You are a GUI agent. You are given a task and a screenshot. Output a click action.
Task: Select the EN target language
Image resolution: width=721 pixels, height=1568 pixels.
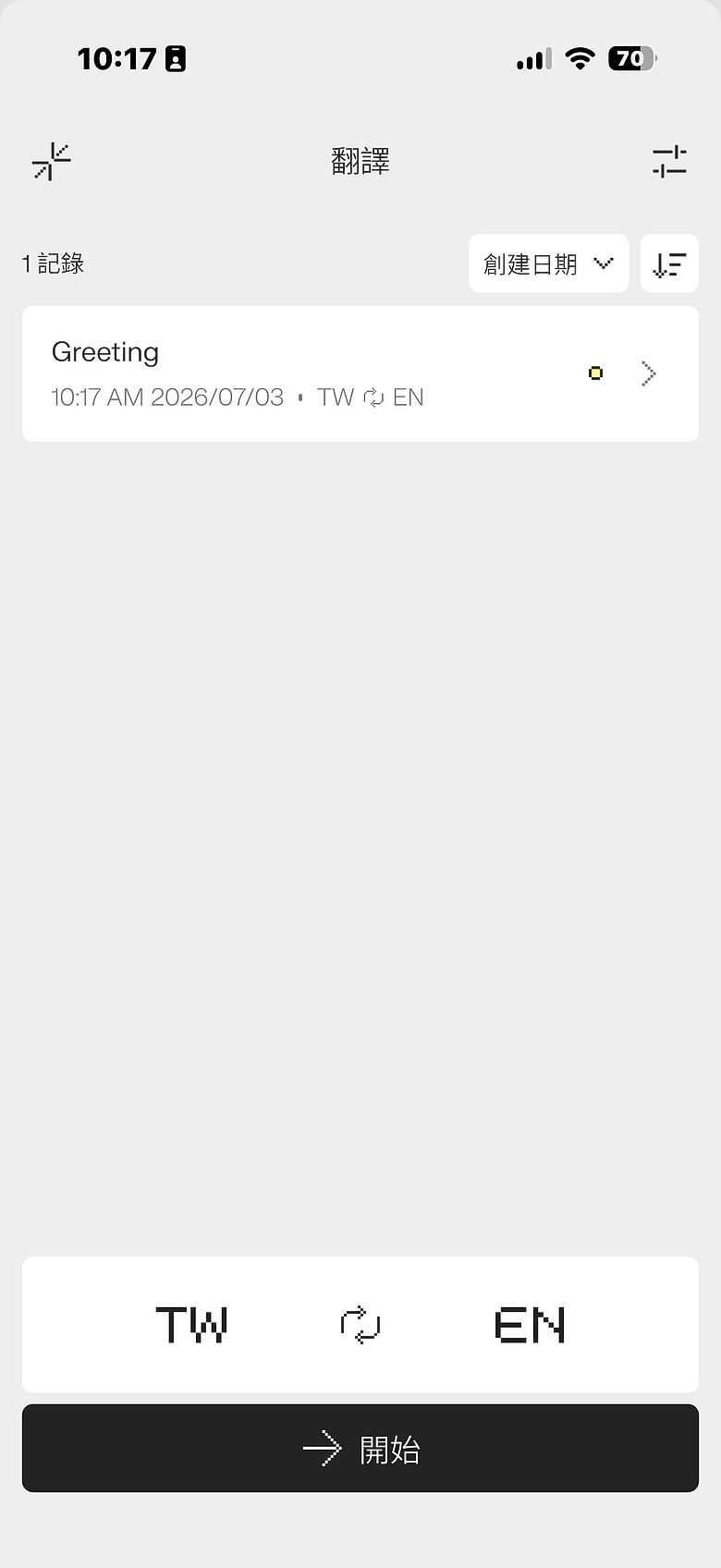(530, 1325)
